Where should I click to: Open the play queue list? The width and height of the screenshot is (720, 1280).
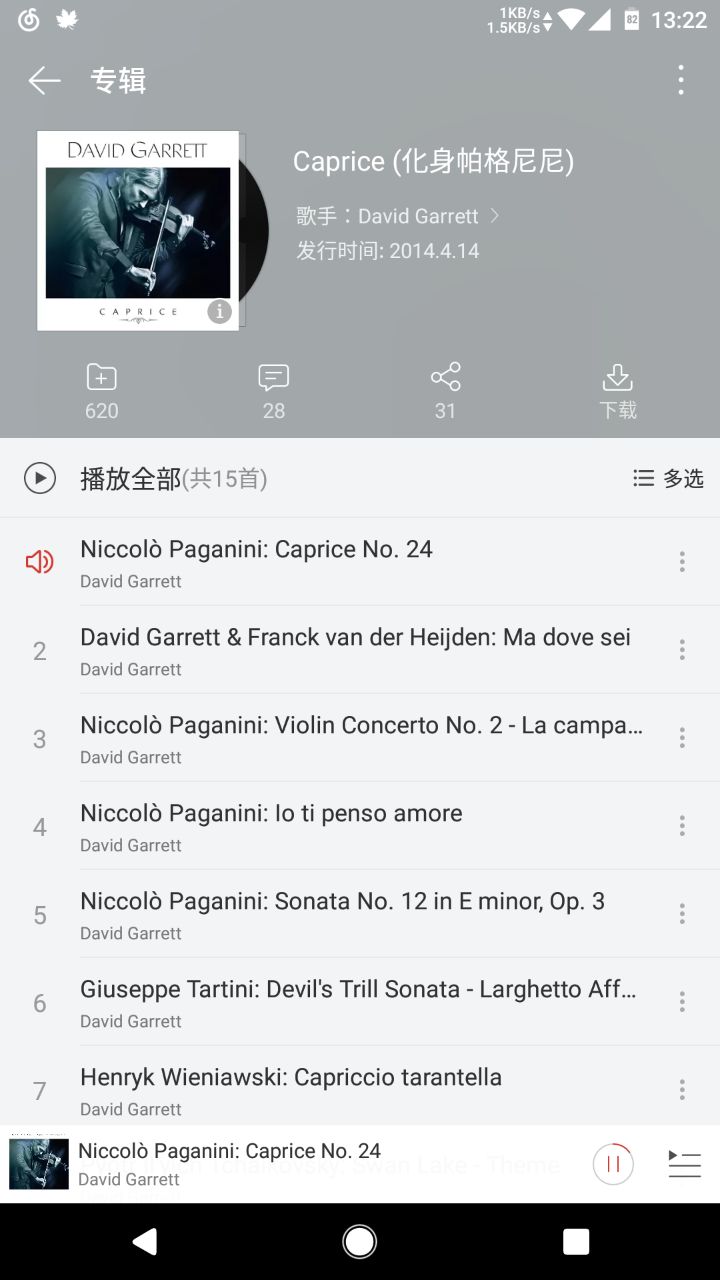point(684,1164)
